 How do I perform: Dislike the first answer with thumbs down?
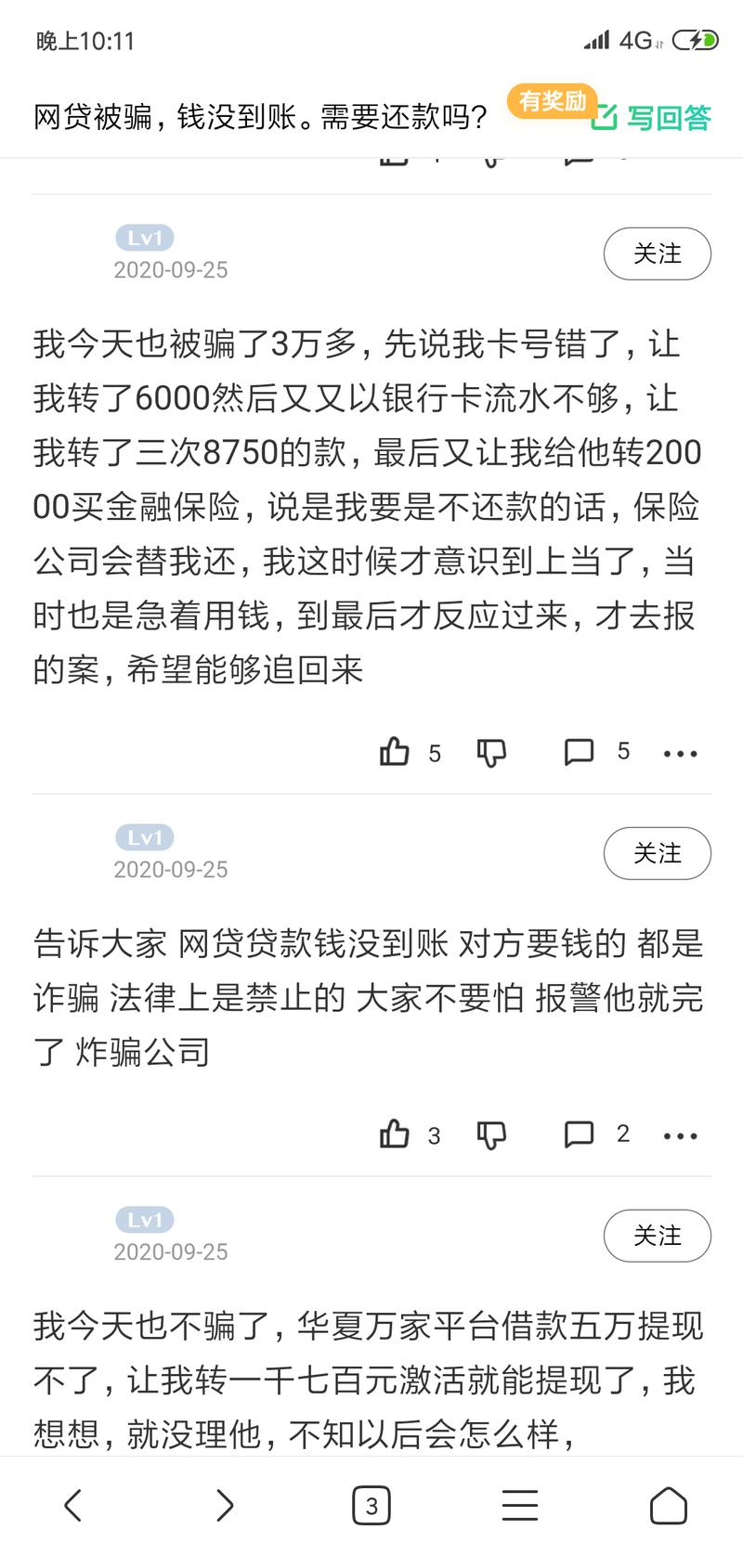[492, 752]
